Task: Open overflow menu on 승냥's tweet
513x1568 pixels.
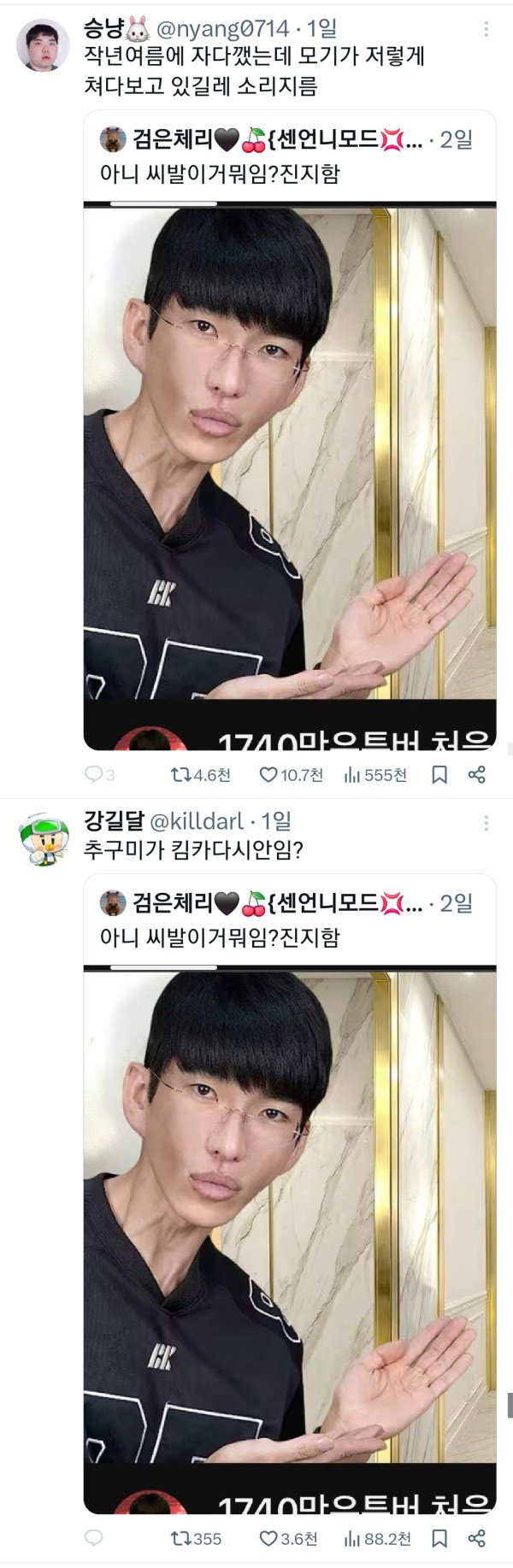Action: click(x=486, y=30)
